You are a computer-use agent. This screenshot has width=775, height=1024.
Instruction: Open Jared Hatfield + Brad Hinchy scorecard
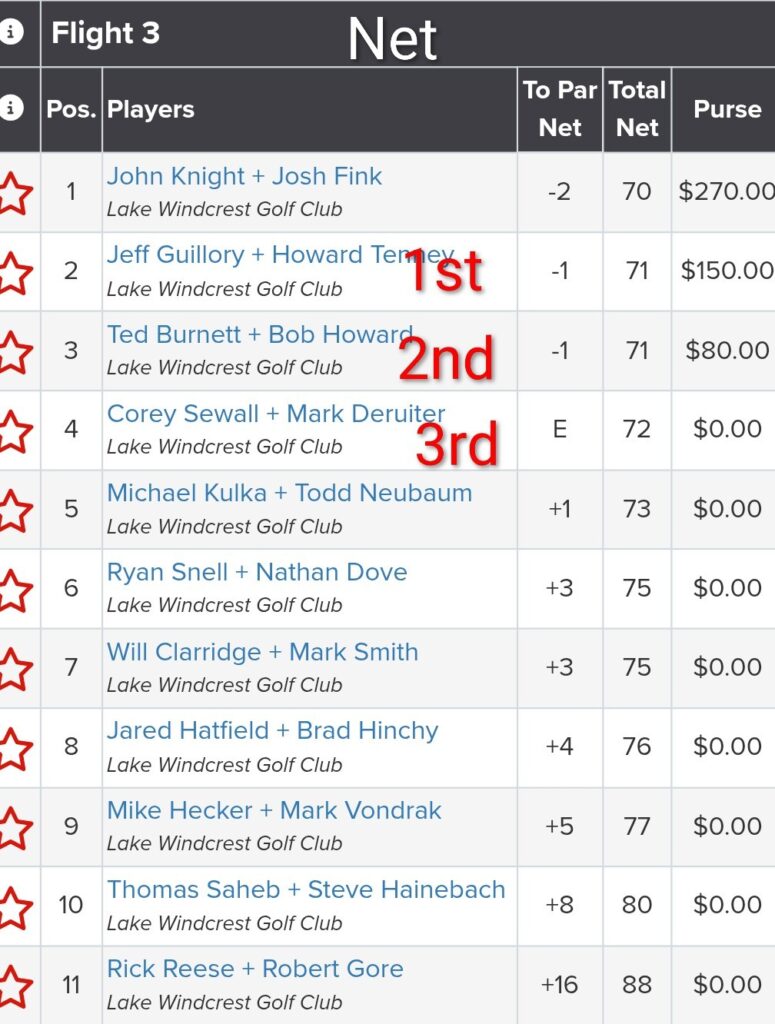point(272,731)
